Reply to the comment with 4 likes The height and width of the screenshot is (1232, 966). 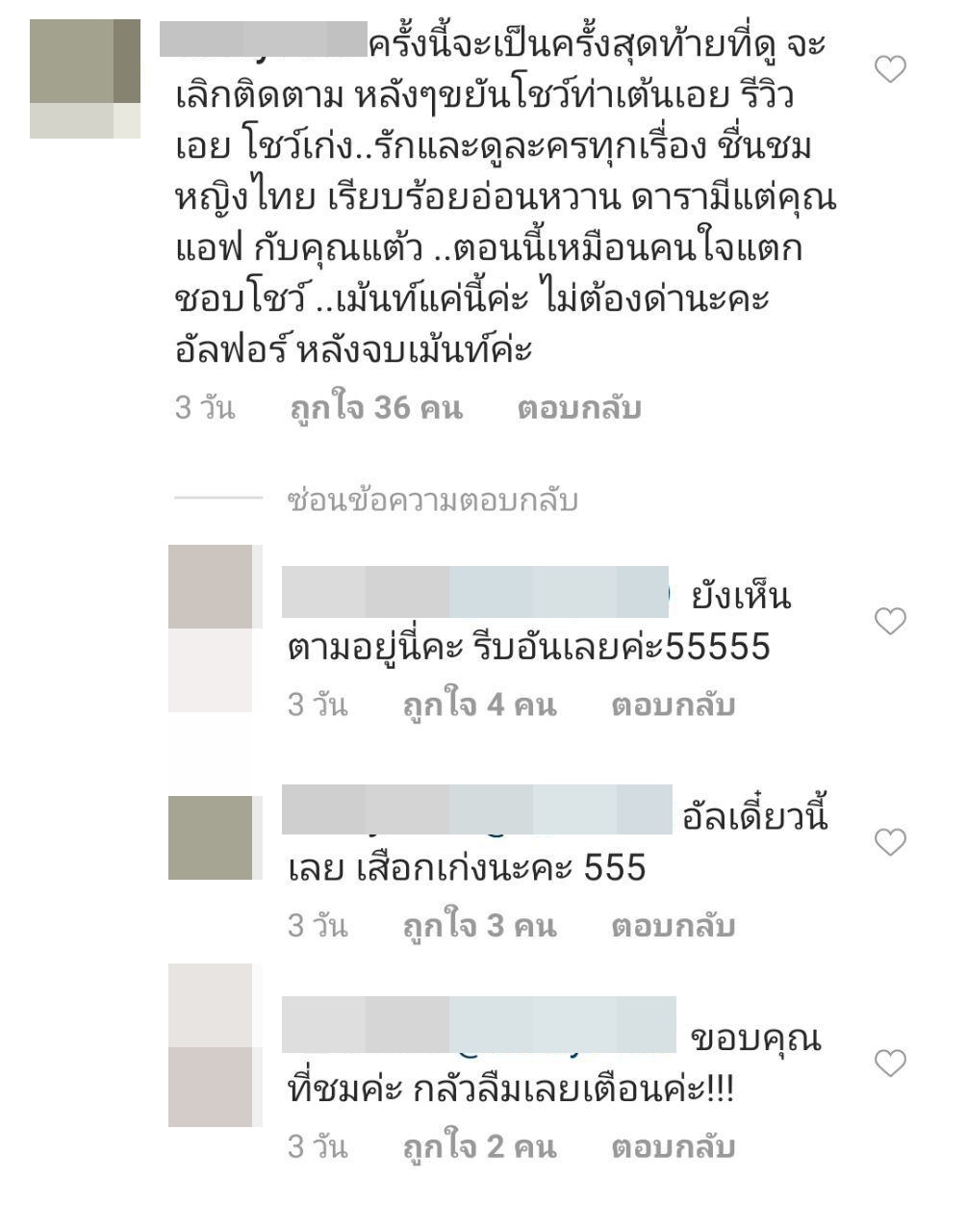click(x=673, y=706)
